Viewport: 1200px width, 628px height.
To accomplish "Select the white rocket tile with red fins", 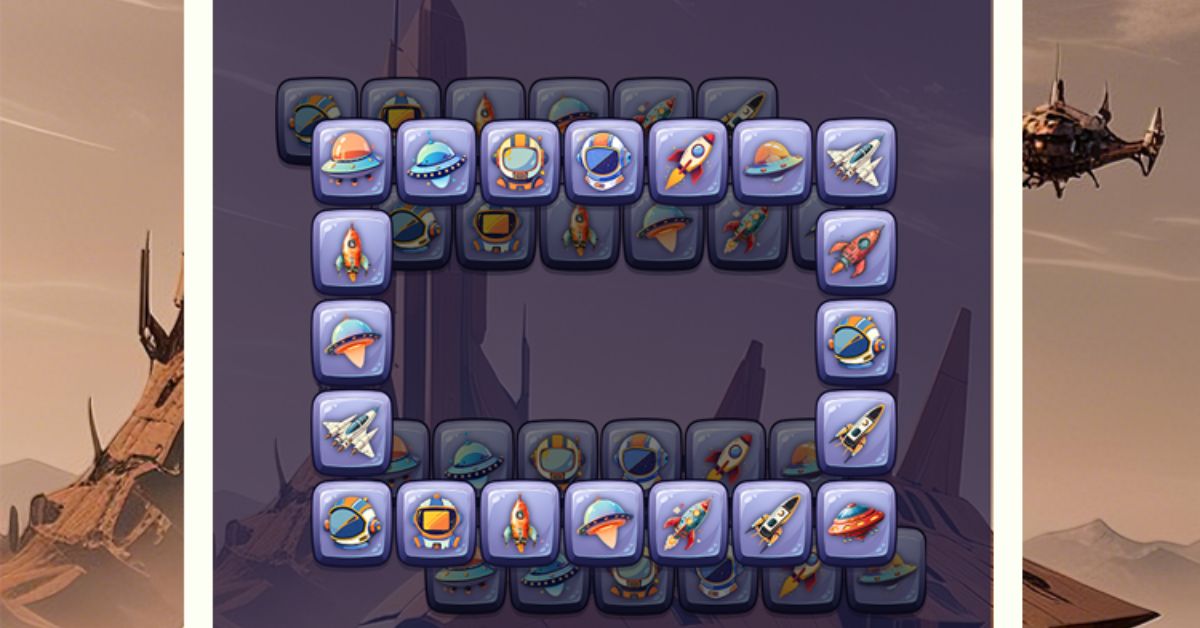I will point(687,160).
